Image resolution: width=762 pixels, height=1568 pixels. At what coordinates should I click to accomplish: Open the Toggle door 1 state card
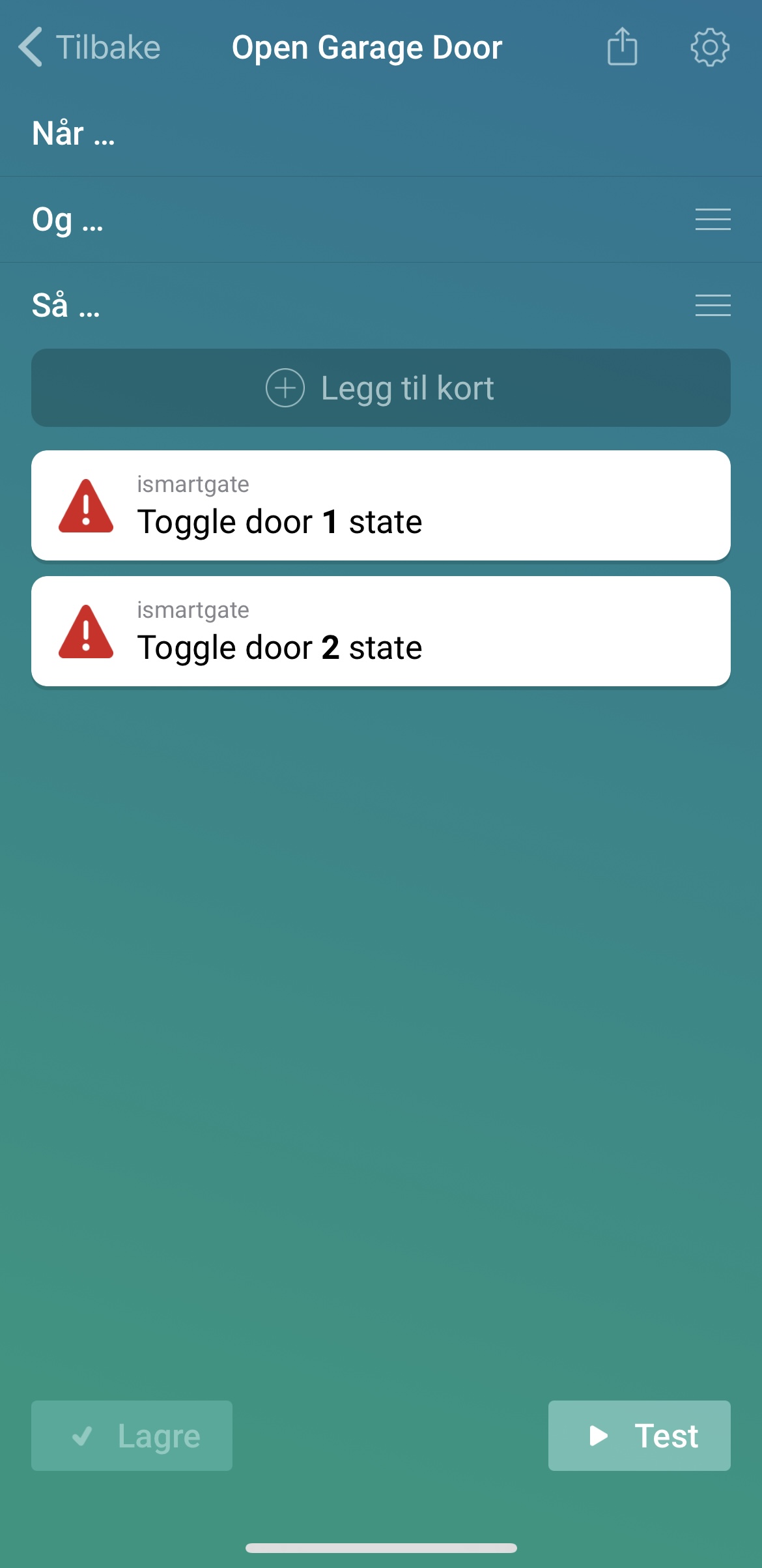[x=381, y=506]
